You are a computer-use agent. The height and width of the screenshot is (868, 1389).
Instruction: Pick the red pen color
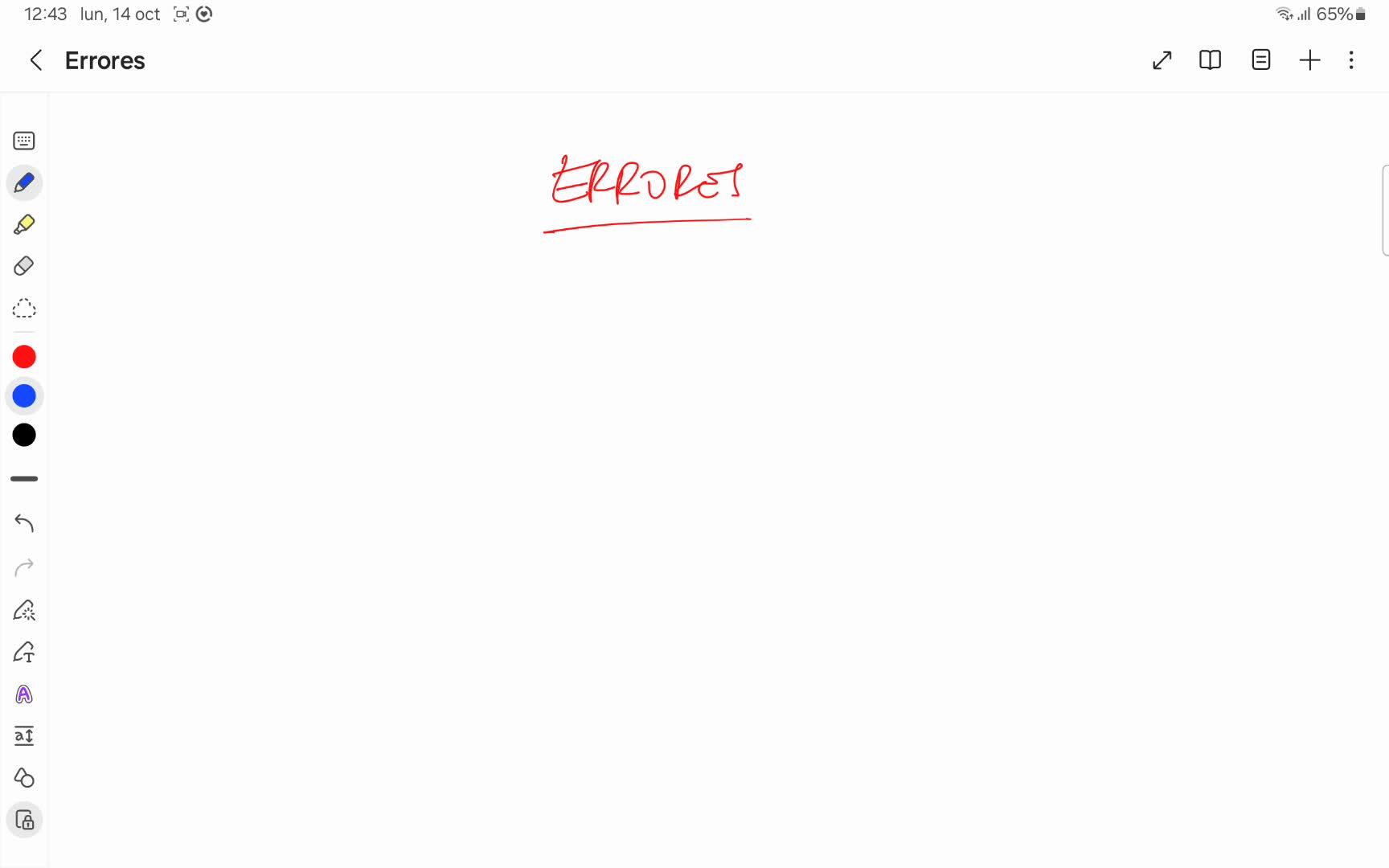(24, 357)
